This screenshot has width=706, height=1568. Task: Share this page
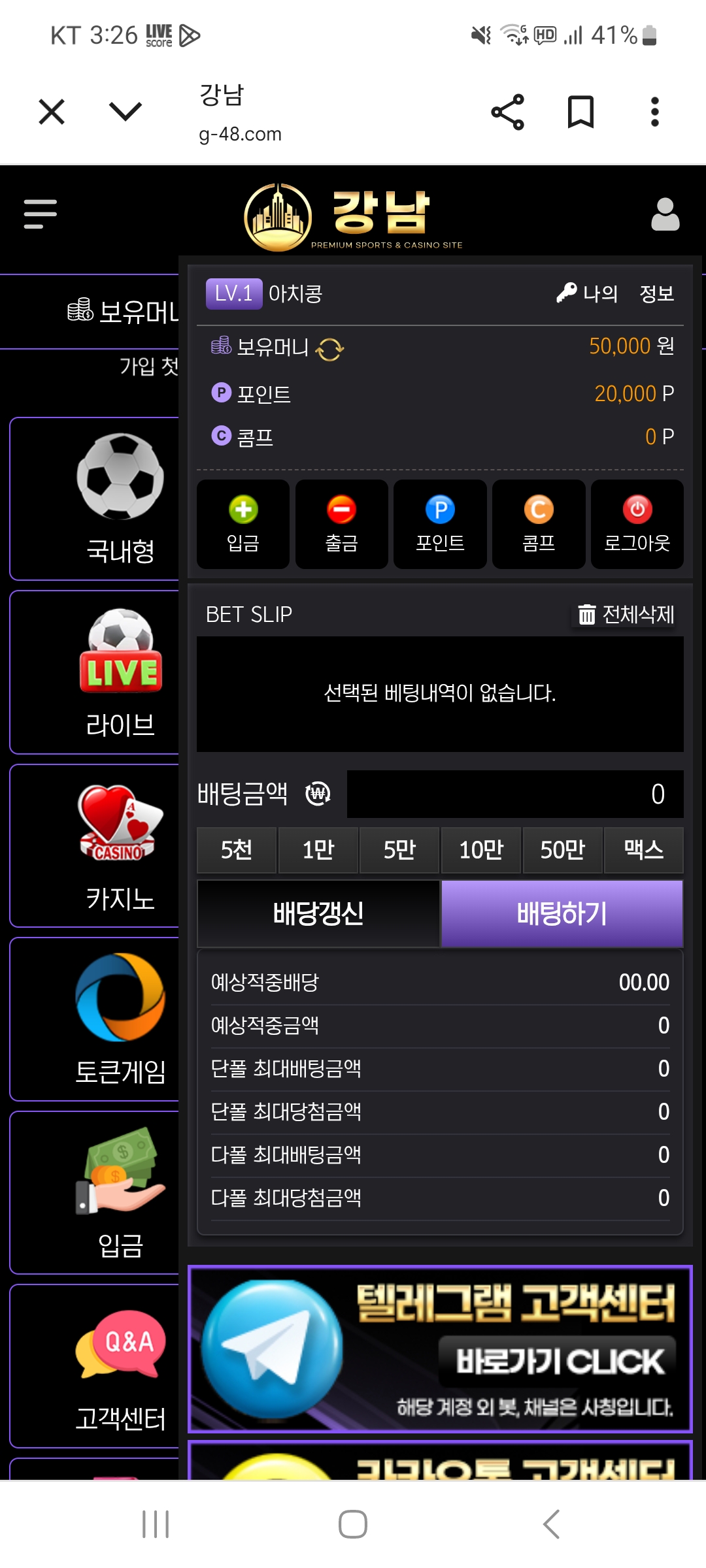508,112
